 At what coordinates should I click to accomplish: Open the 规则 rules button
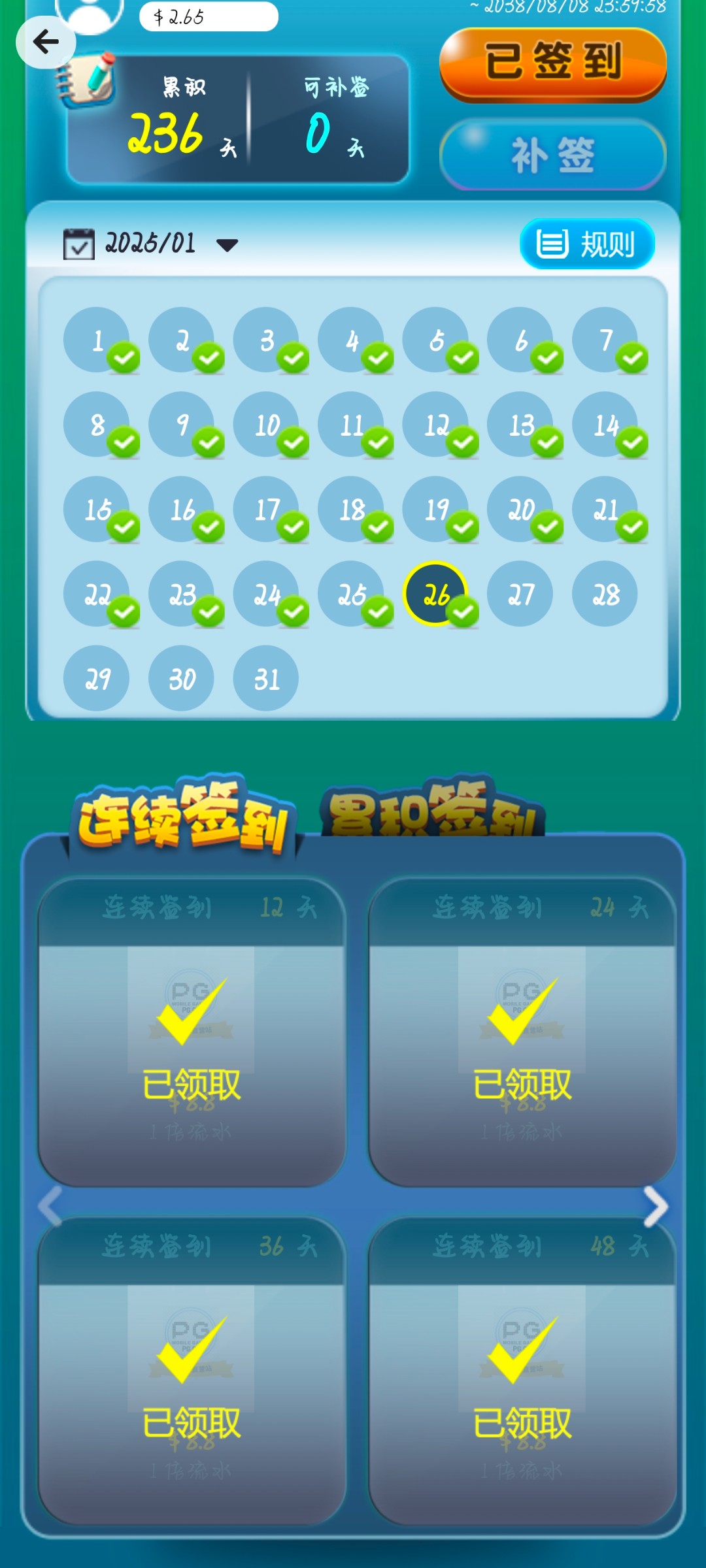(x=586, y=244)
